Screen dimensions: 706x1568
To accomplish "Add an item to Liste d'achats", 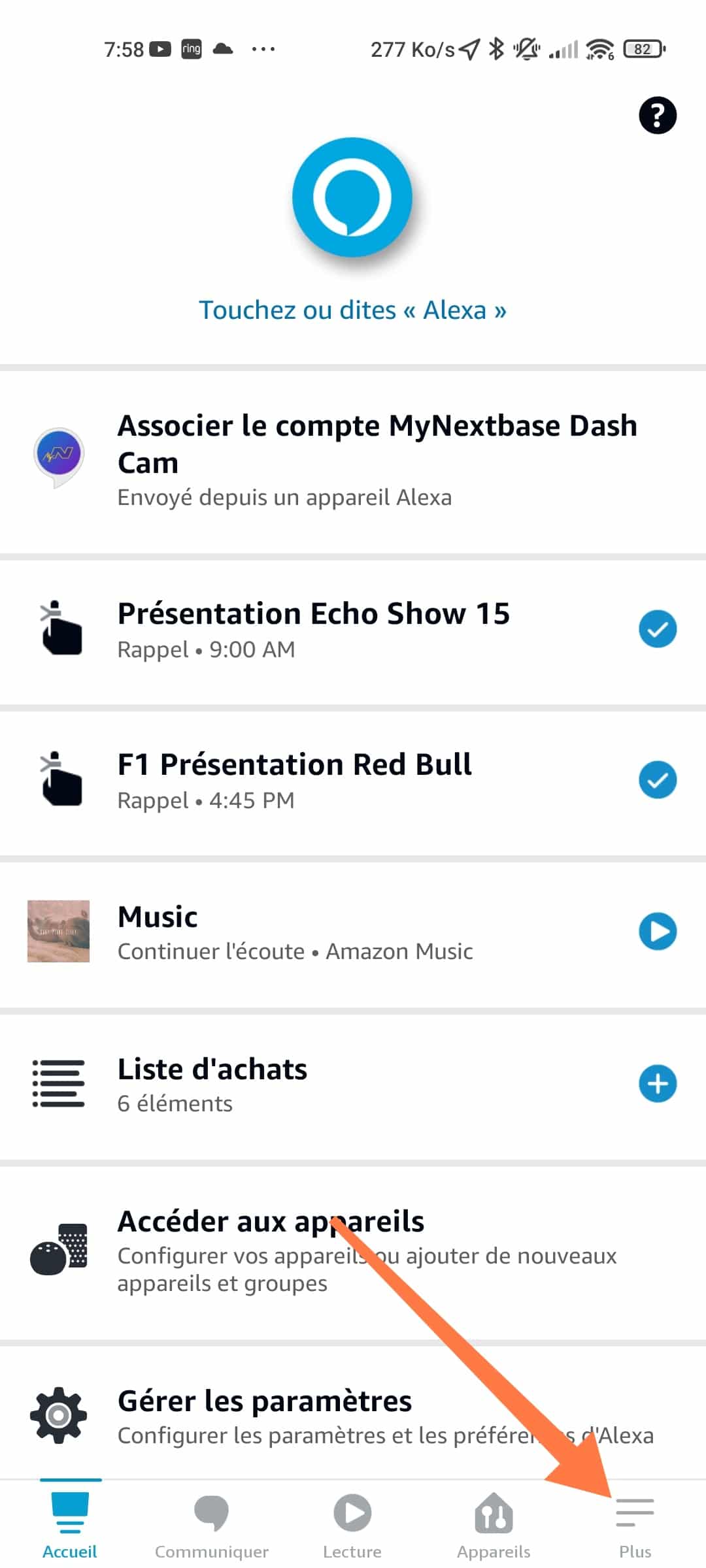I will [x=657, y=1084].
